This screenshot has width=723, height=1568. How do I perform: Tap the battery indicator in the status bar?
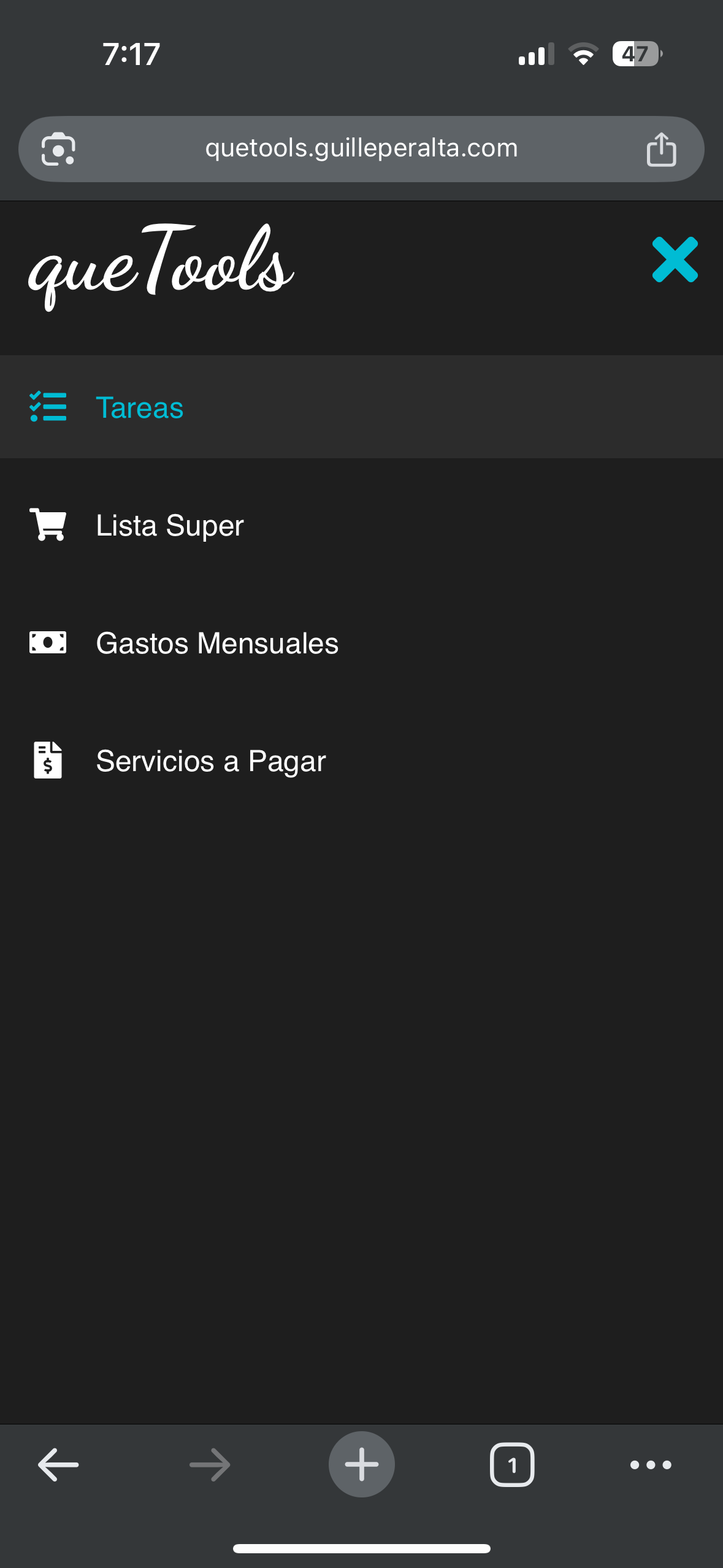pyautogui.click(x=634, y=55)
